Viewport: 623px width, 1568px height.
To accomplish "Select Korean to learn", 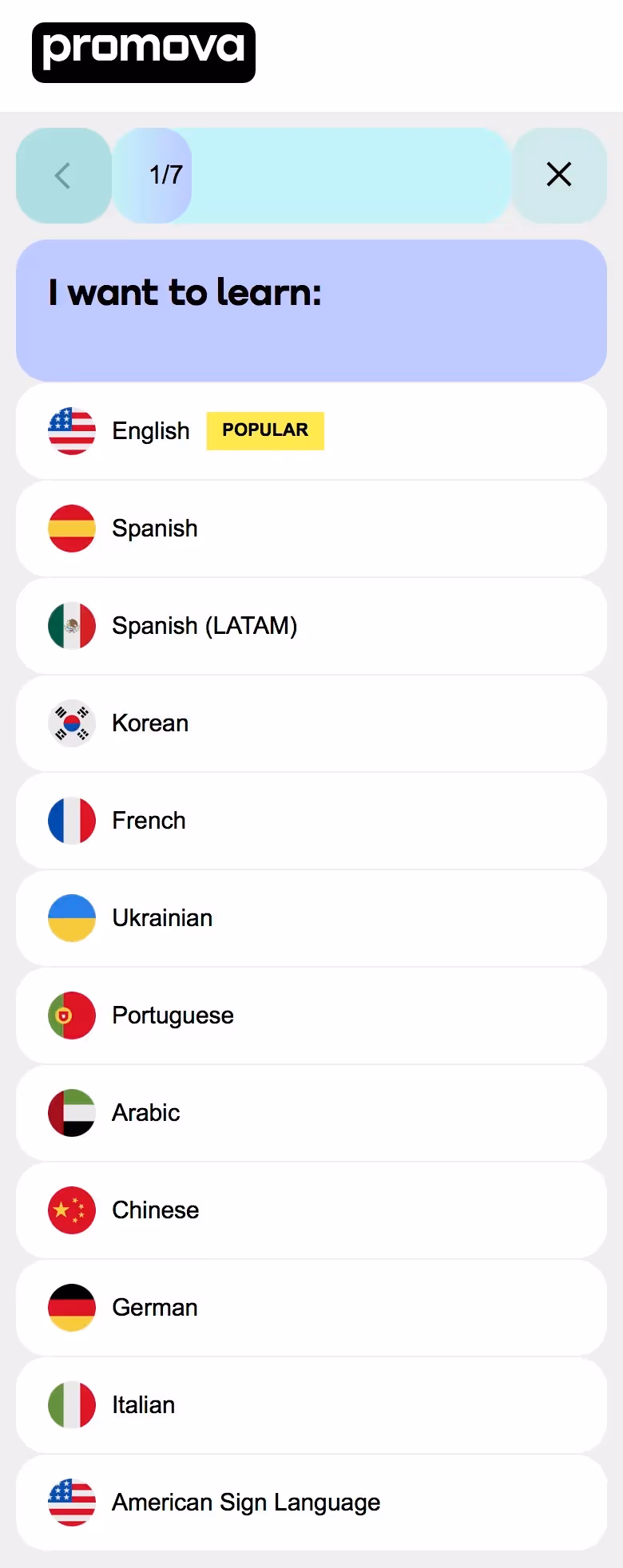I will (x=311, y=723).
